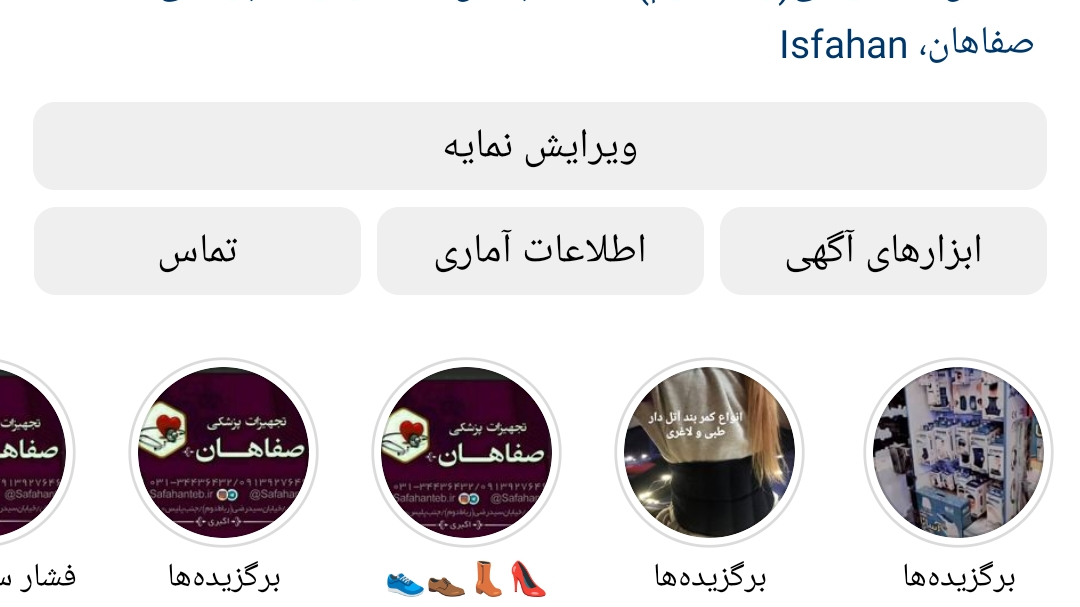Open ابزارهای آگهی (ad tools)

coord(883,251)
